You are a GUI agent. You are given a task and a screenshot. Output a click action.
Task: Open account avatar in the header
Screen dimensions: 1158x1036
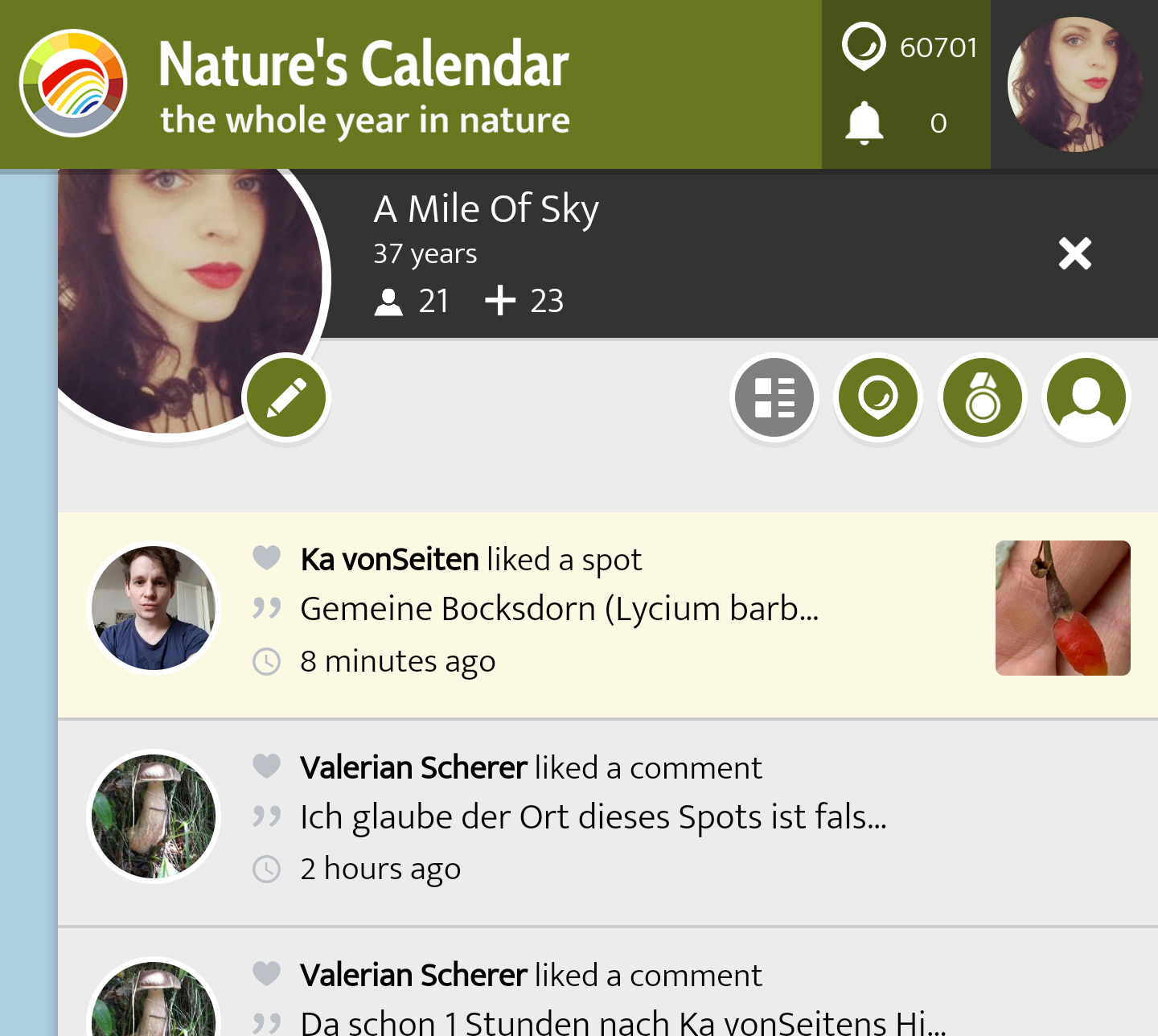(x=1074, y=84)
